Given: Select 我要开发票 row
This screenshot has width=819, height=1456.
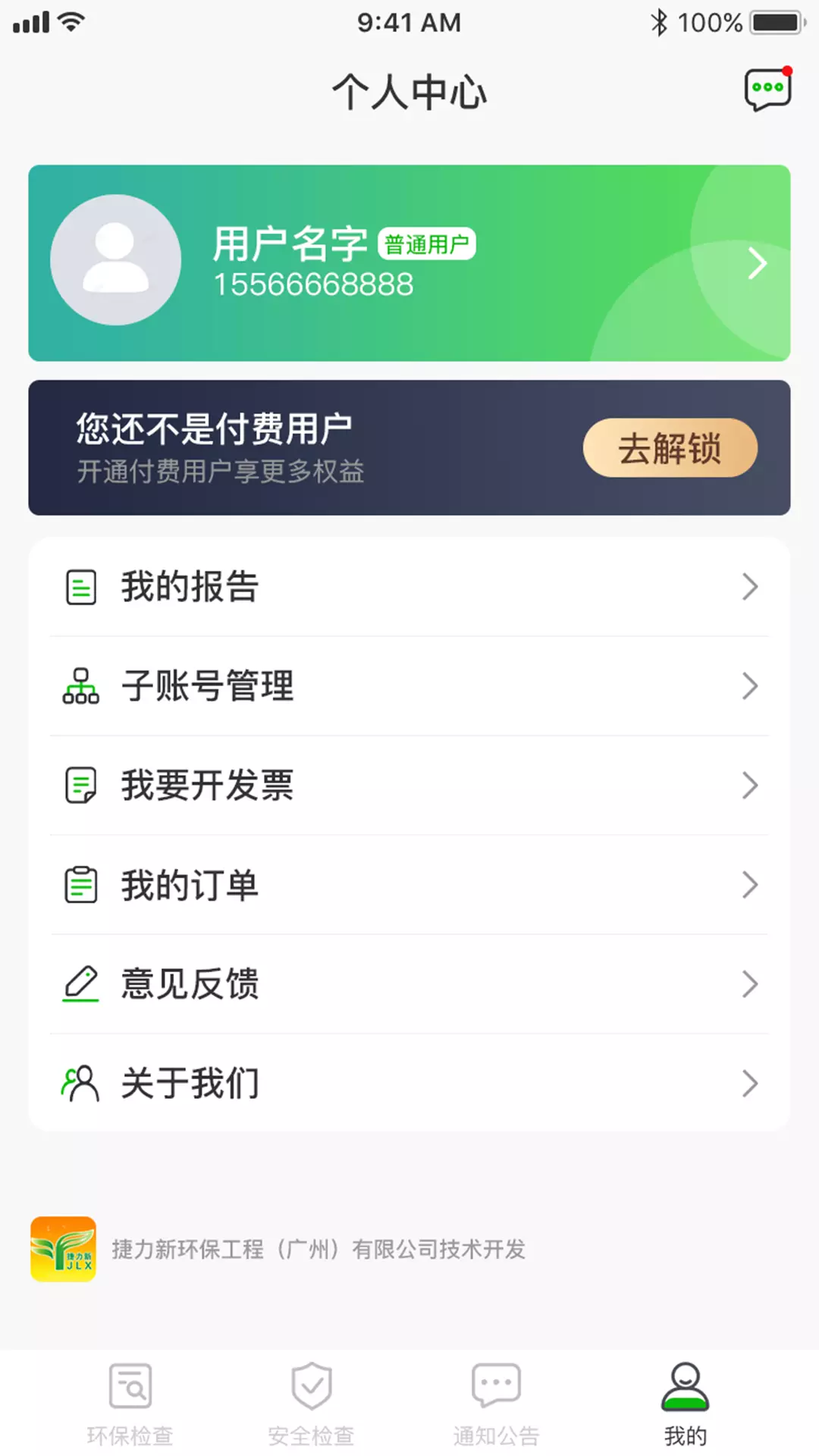Looking at the screenshot, I should pyautogui.click(x=409, y=786).
